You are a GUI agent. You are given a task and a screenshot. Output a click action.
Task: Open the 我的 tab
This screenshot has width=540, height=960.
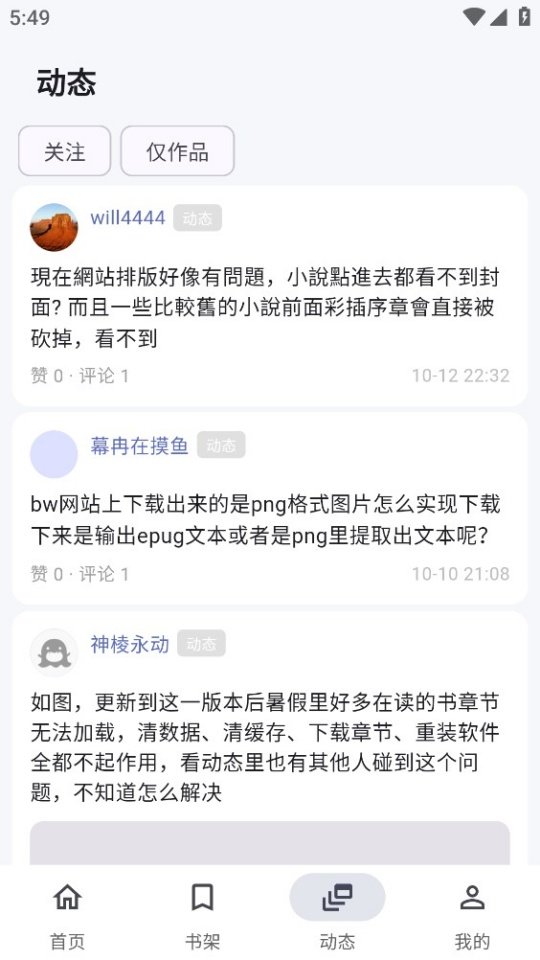(x=472, y=912)
